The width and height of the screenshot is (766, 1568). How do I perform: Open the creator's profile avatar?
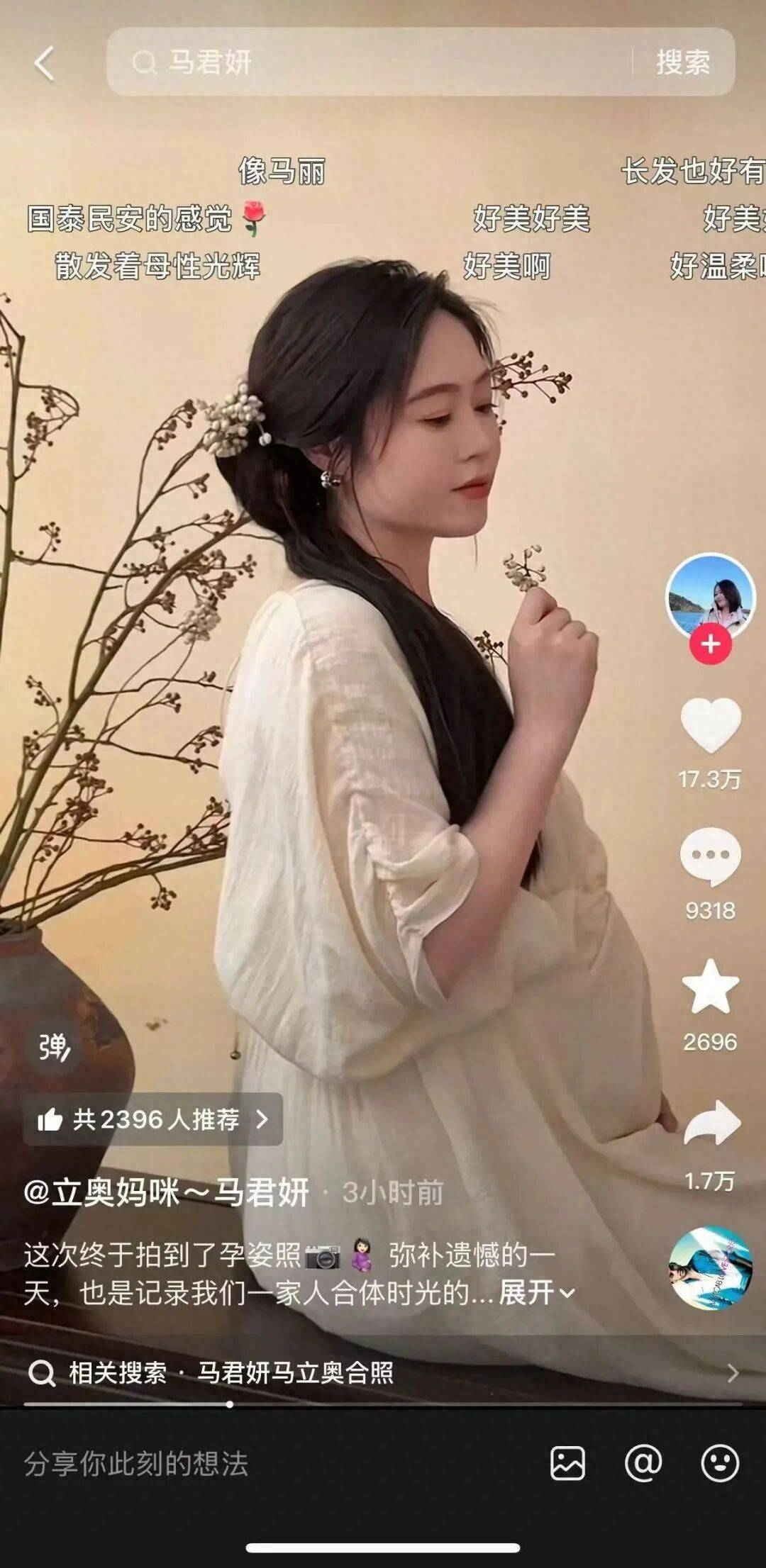710,595
